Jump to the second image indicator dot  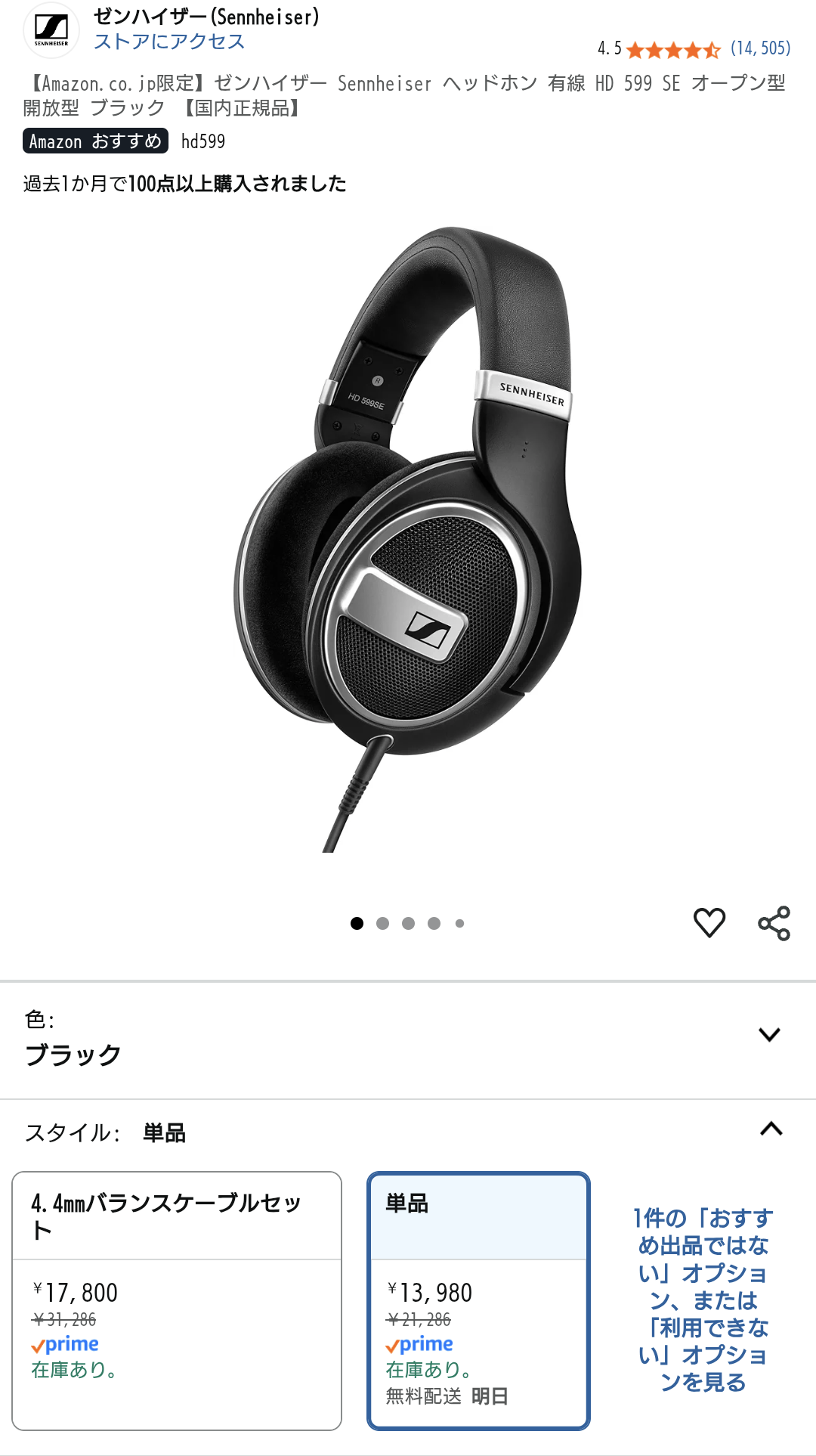(383, 923)
